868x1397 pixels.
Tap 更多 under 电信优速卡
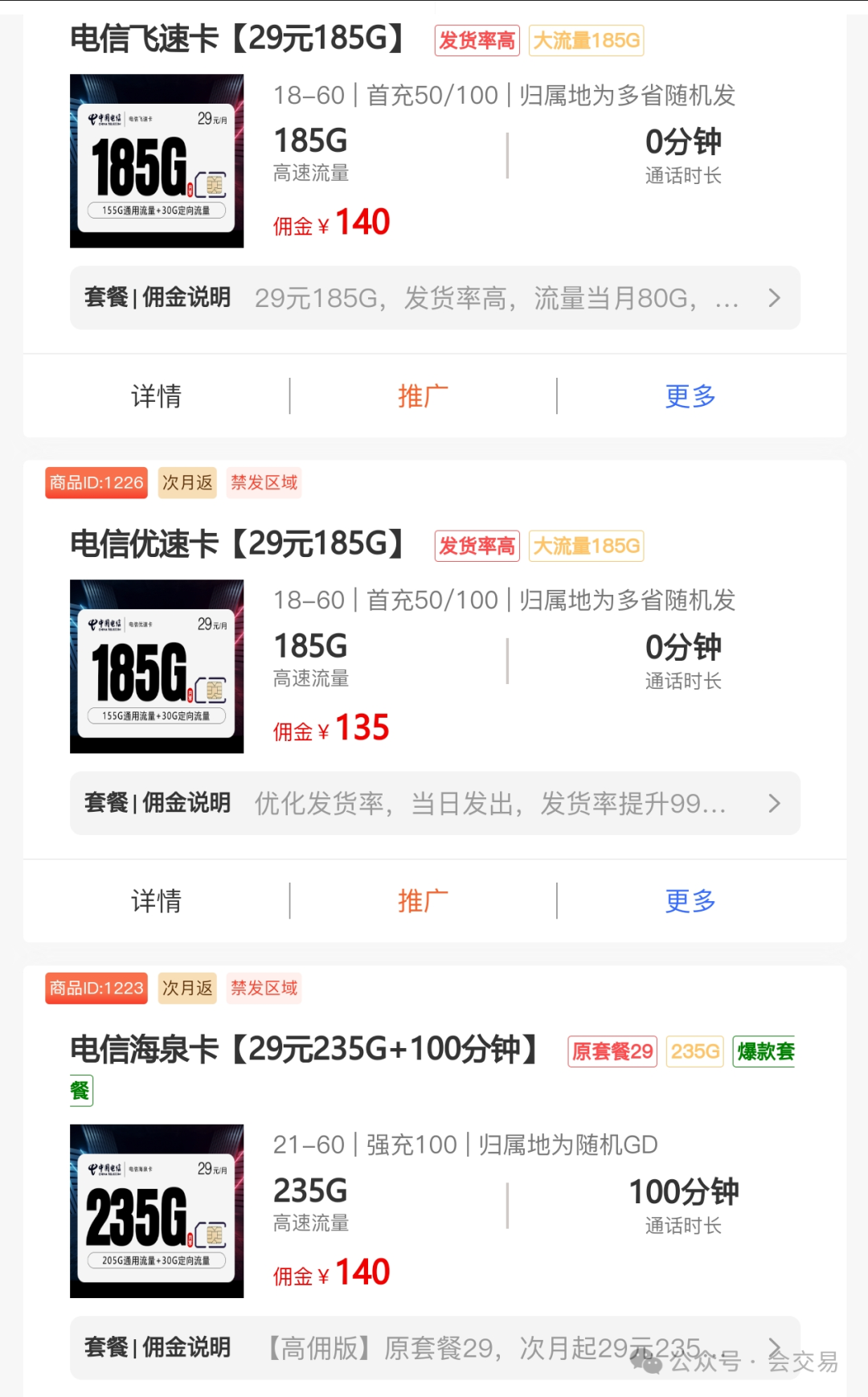tap(690, 901)
